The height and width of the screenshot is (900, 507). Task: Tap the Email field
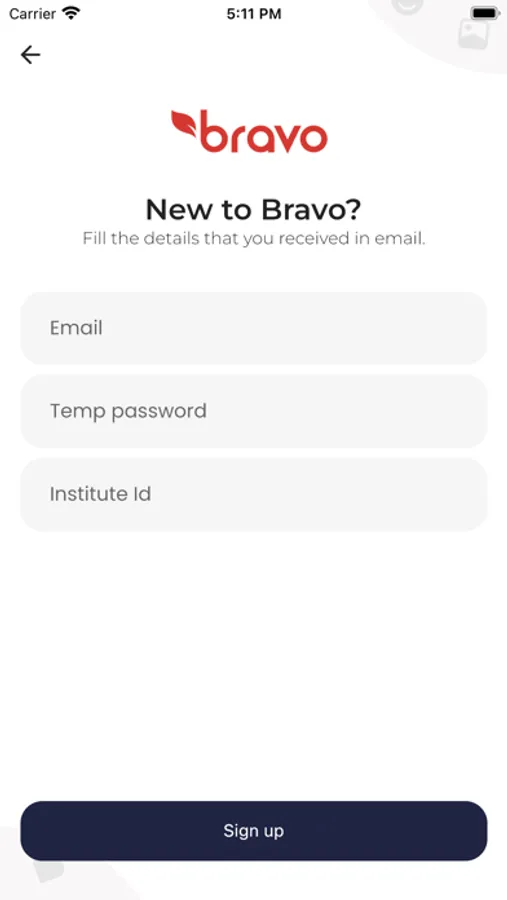point(253,328)
